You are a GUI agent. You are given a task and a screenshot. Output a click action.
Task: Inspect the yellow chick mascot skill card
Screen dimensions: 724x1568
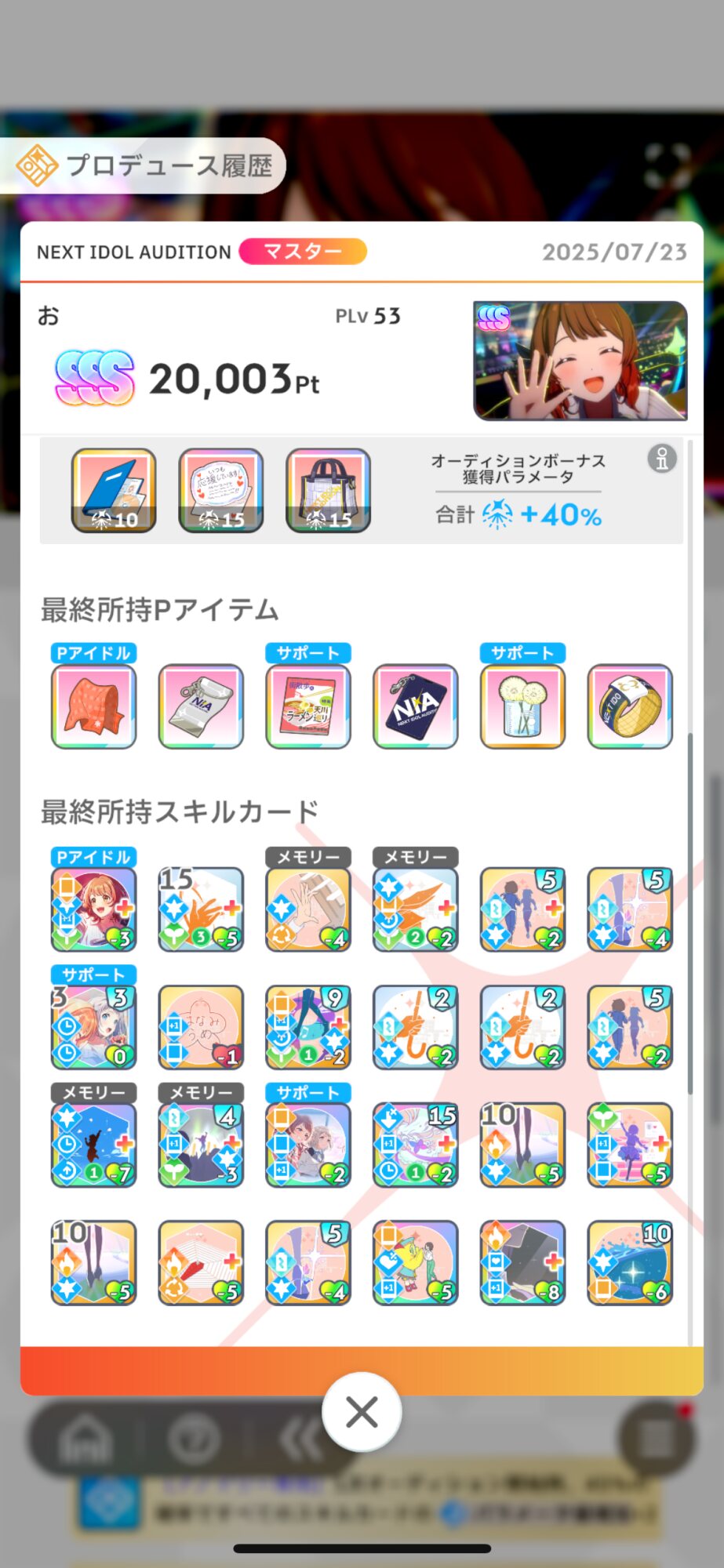(415, 1262)
